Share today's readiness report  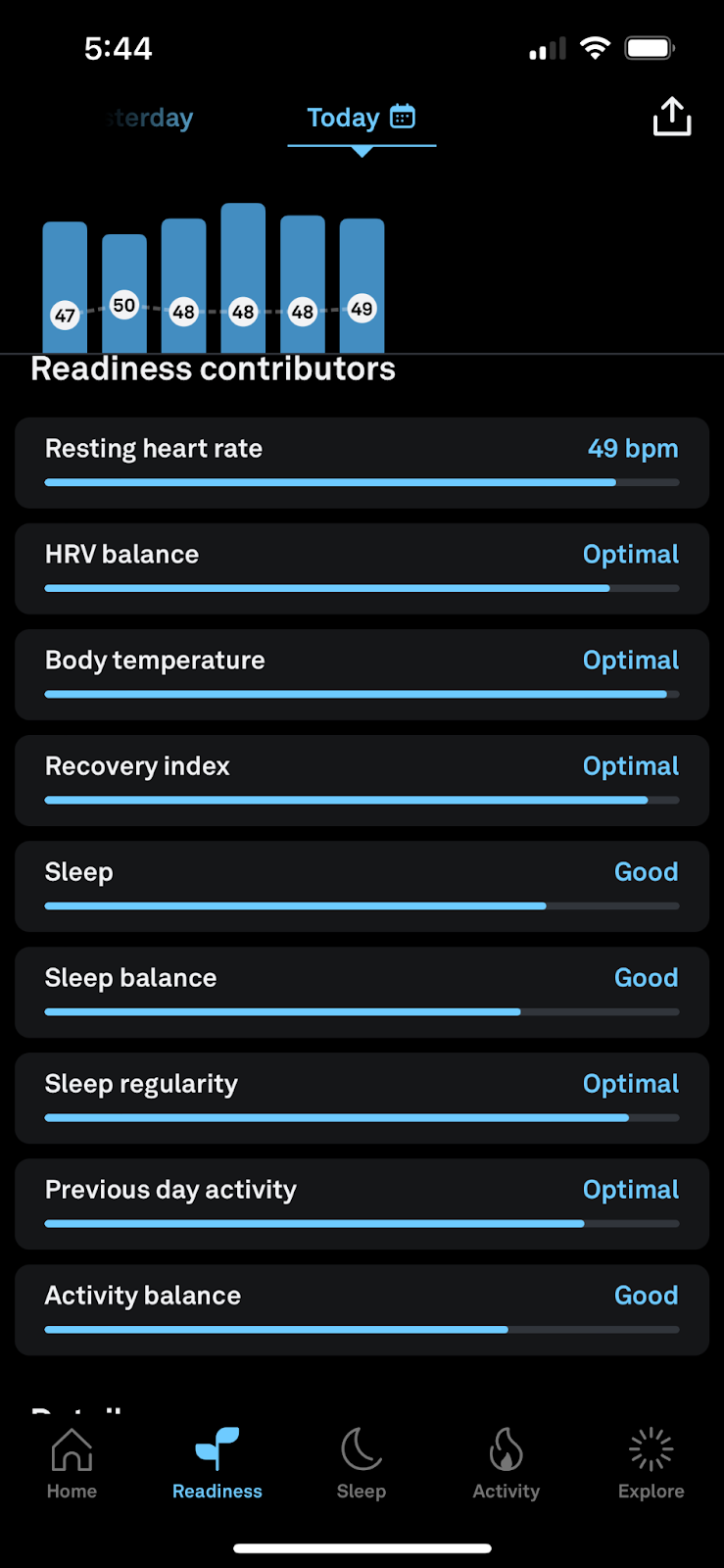(672, 117)
